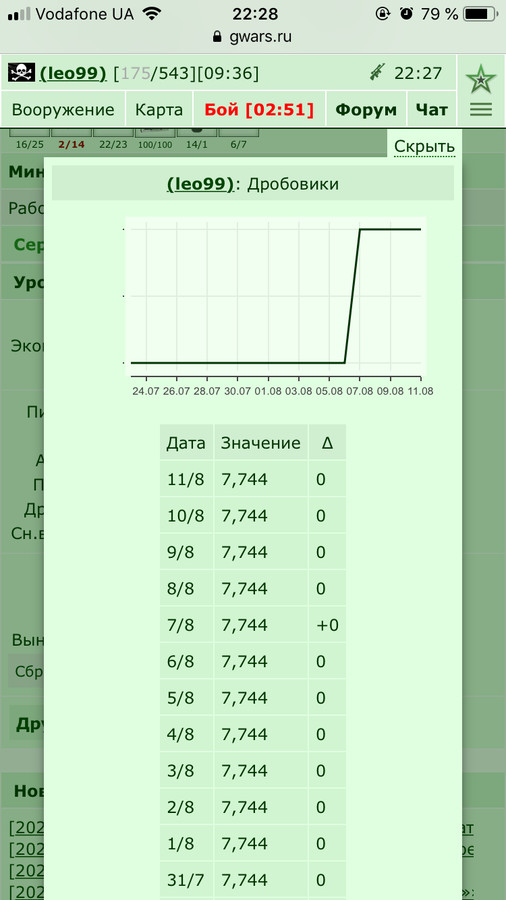Go to the Карта page
This screenshot has height=900, width=506.
[x=159, y=110]
